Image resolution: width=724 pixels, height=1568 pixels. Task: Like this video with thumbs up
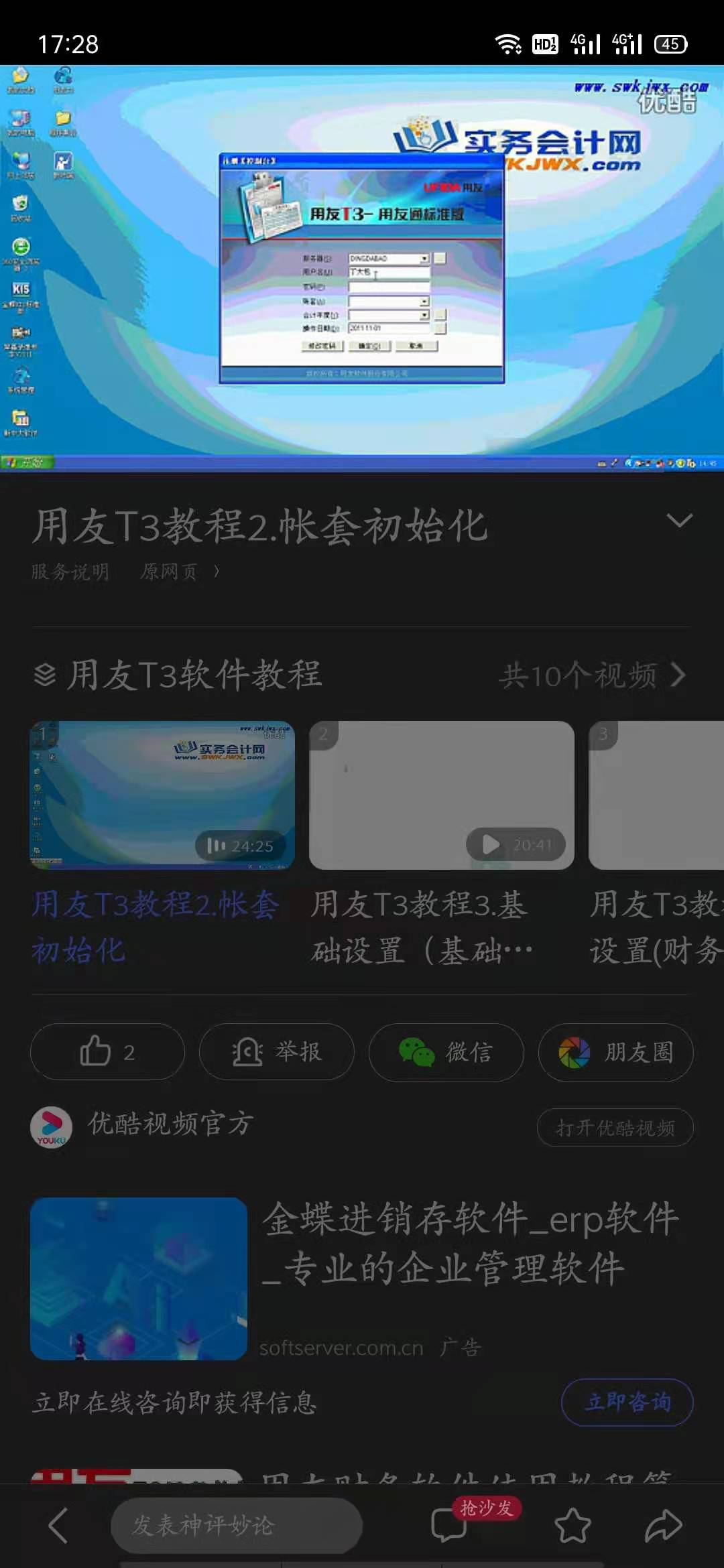click(107, 1052)
